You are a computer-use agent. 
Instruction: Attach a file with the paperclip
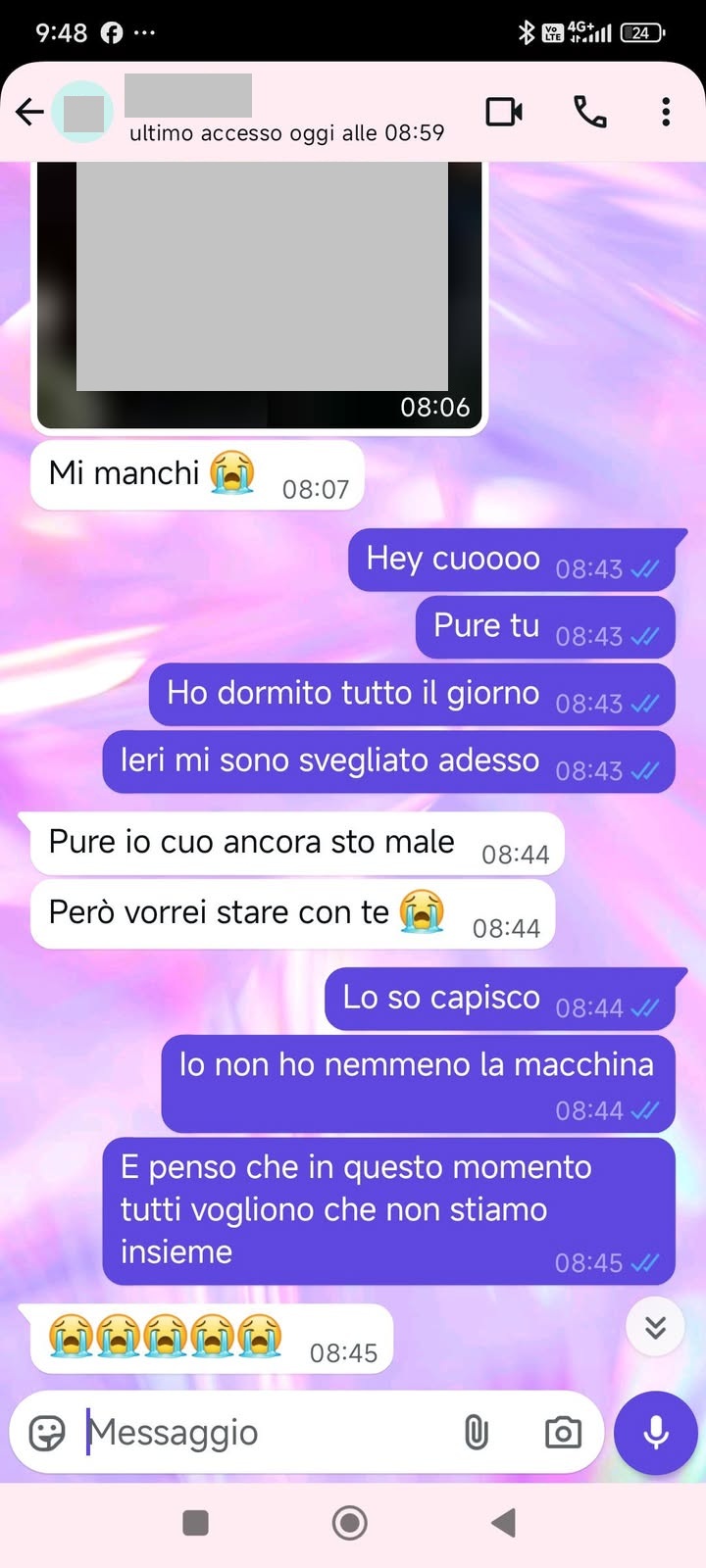coord(476,1433)
